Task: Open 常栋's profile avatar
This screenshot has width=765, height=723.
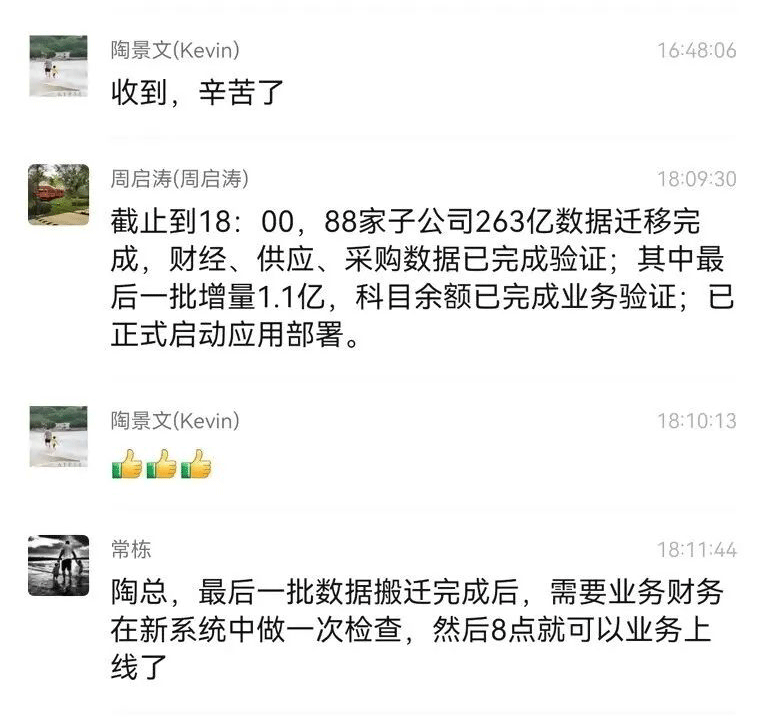Action: (x=58, y=565)
